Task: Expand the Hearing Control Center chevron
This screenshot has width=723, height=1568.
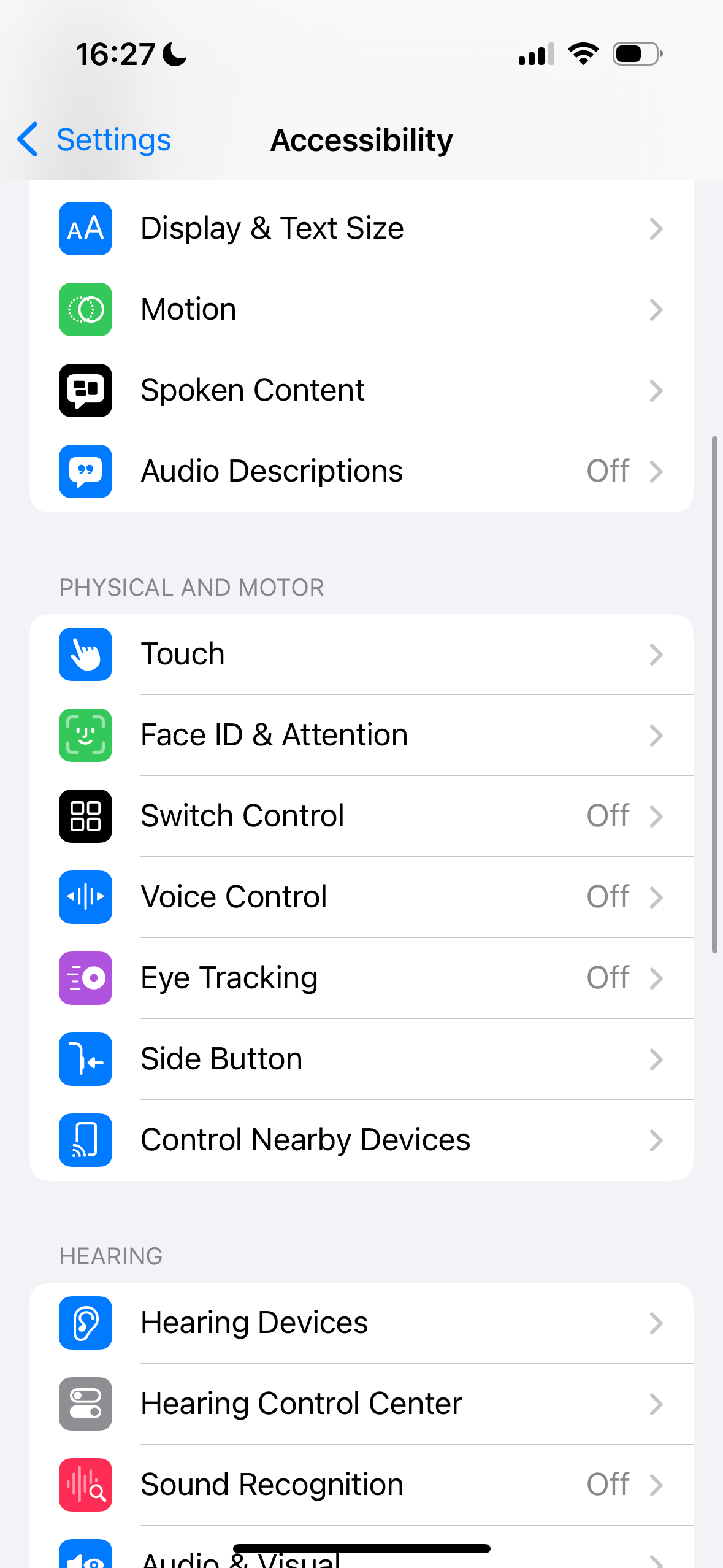Action: click(x=657, y=1404)
